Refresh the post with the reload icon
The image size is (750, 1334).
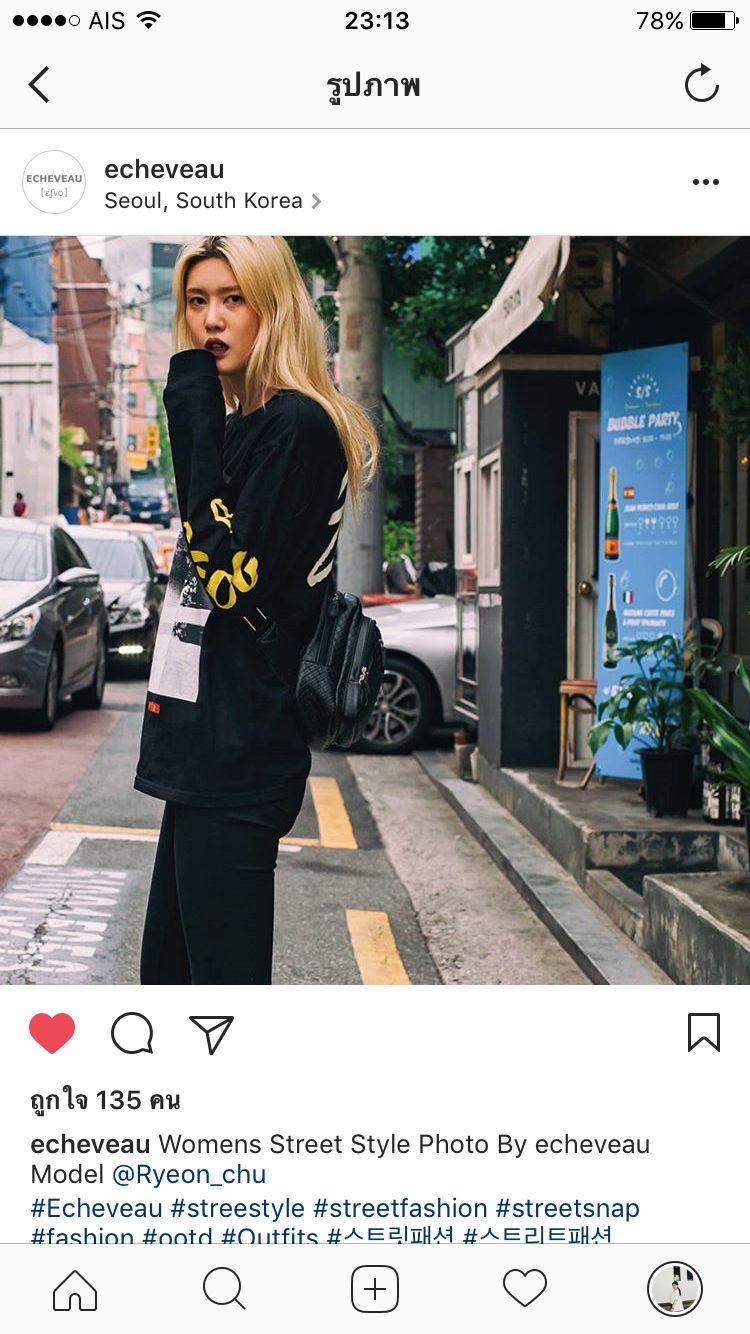click(702, 84)
